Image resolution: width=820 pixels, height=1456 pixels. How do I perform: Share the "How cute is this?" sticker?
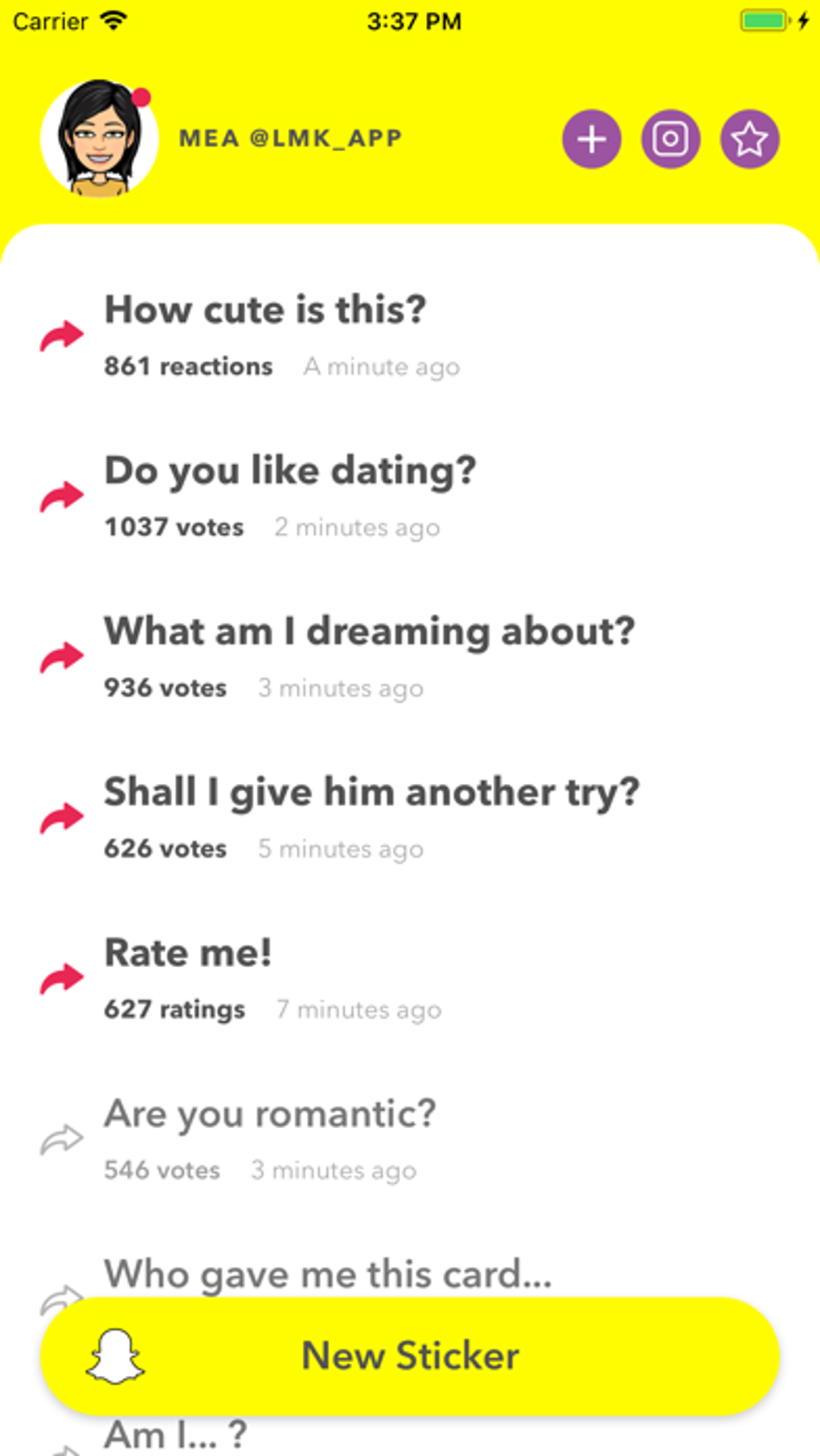pyautogui.click(x=62, y=335)
